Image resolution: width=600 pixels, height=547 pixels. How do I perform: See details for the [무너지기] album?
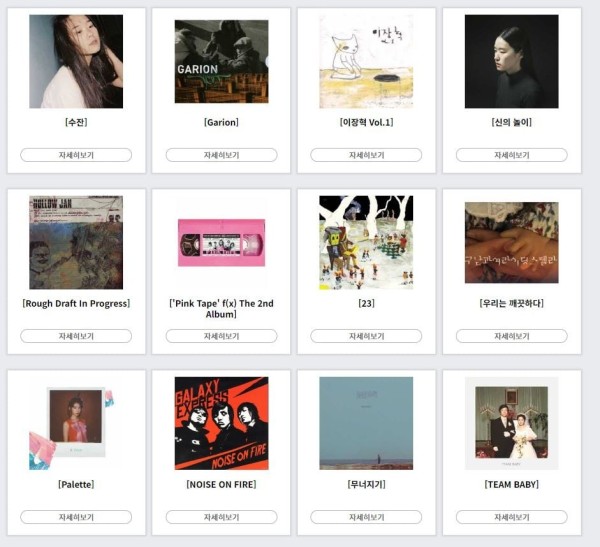(366, 517)
